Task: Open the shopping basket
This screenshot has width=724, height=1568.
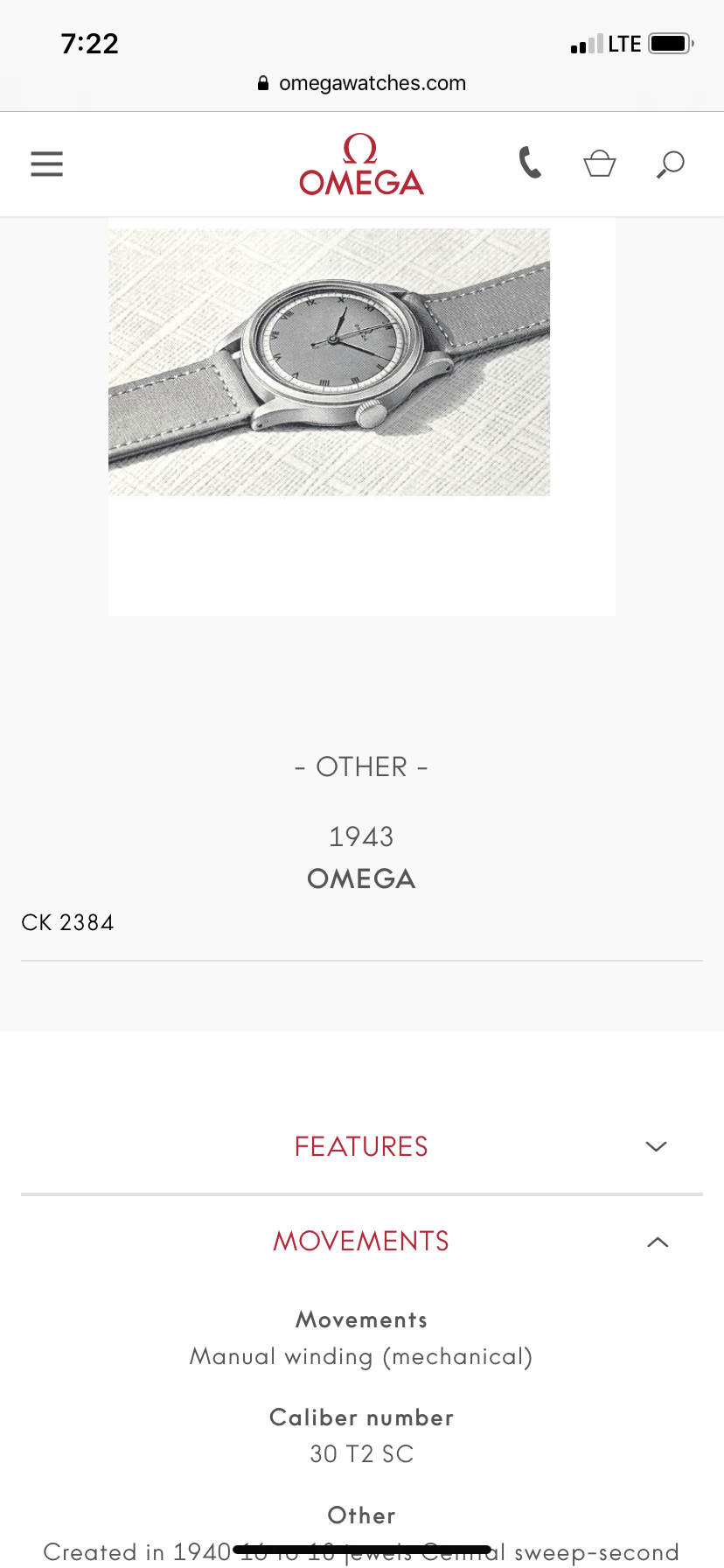Action: (600, 164)
